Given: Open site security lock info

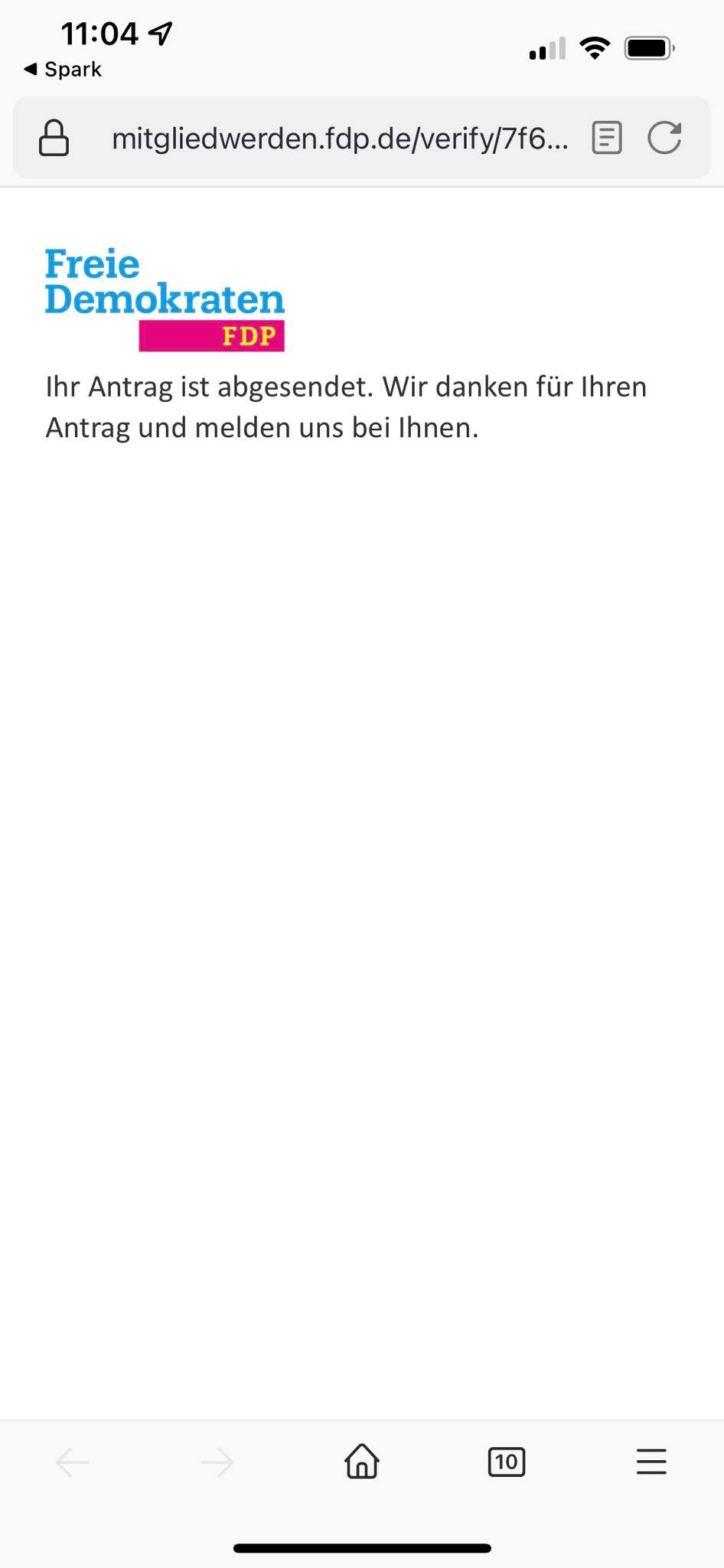Looking at the screenshot, I should [x=54, y=138].
